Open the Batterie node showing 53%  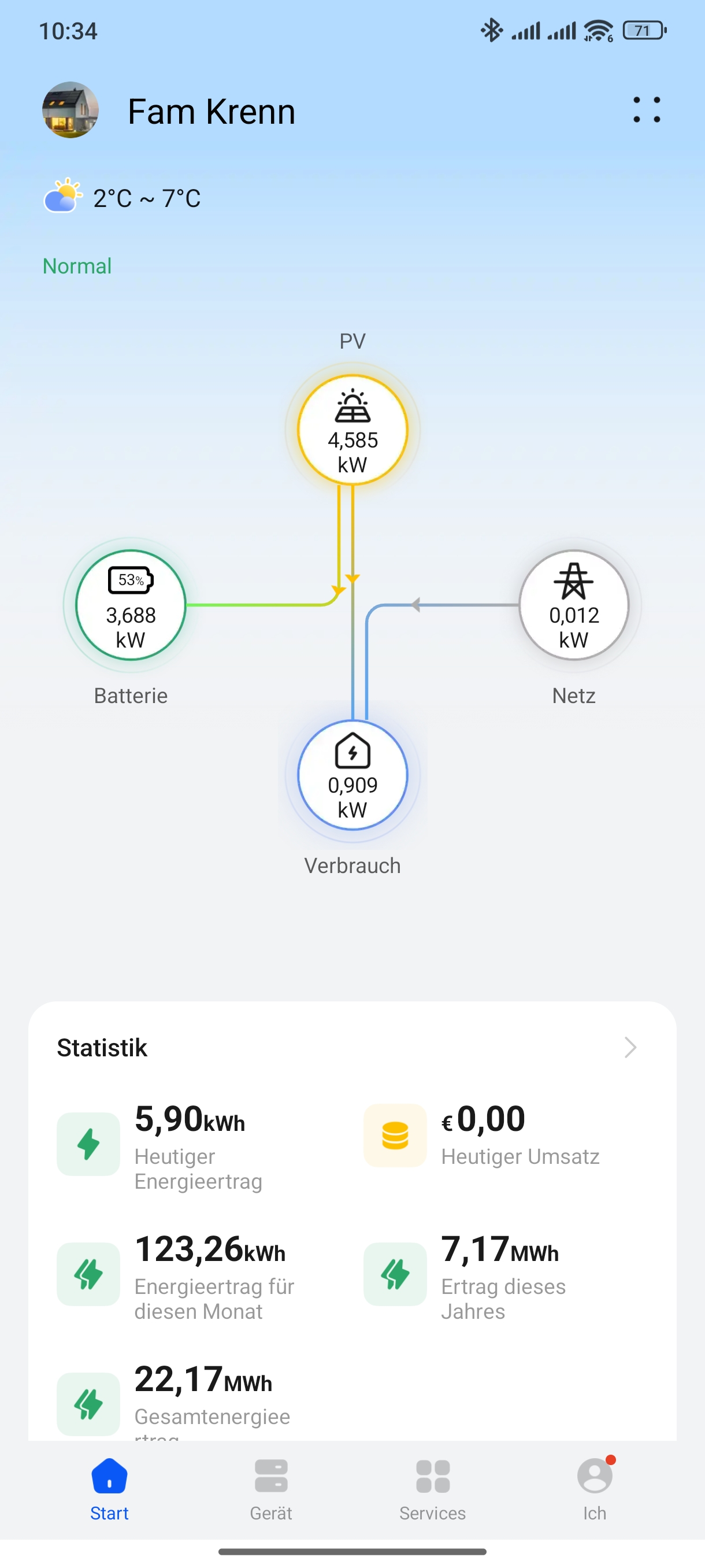coord(131,605)
